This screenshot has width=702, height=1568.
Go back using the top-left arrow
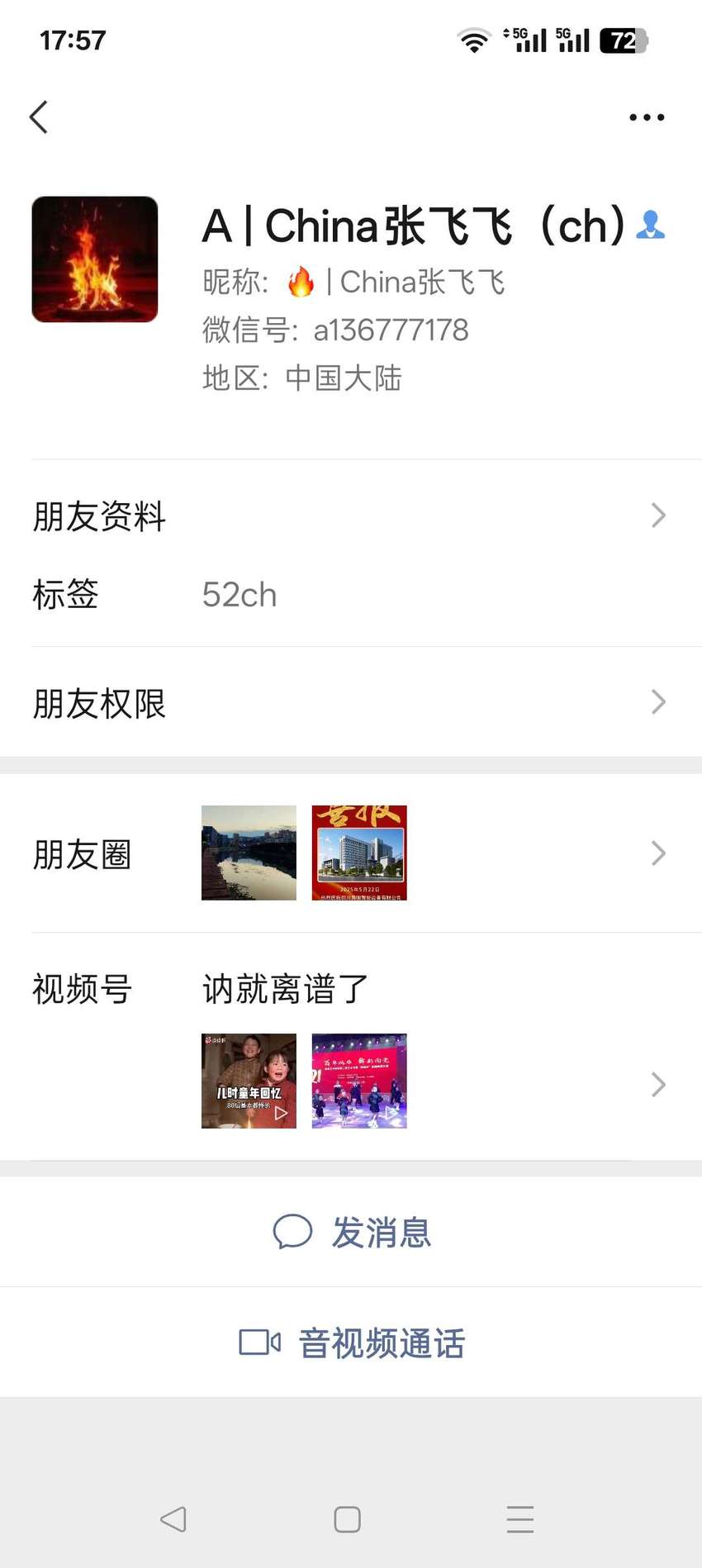point(39,117)
